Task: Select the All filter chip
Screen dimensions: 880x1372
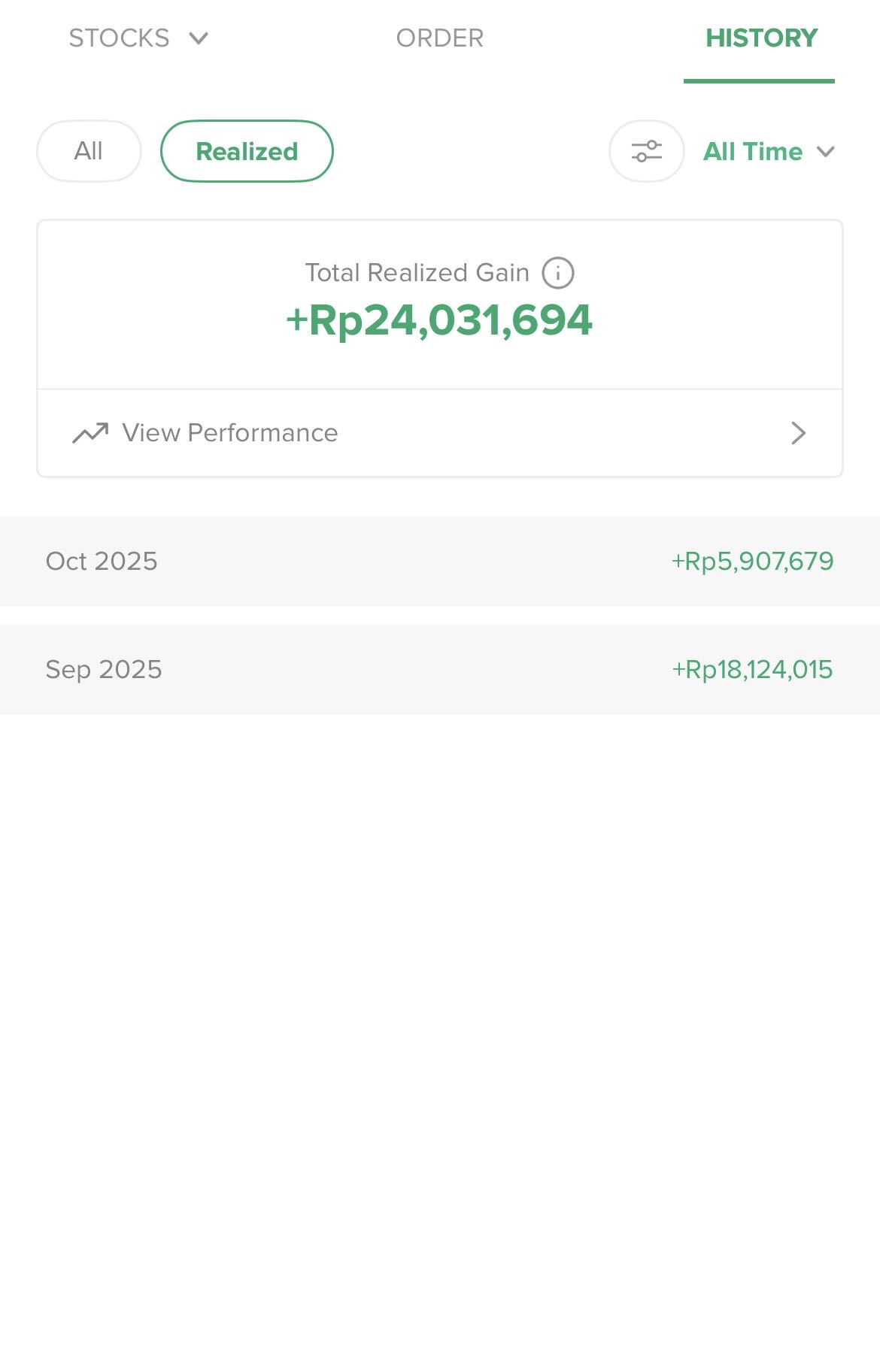Action: coord(89,151)
